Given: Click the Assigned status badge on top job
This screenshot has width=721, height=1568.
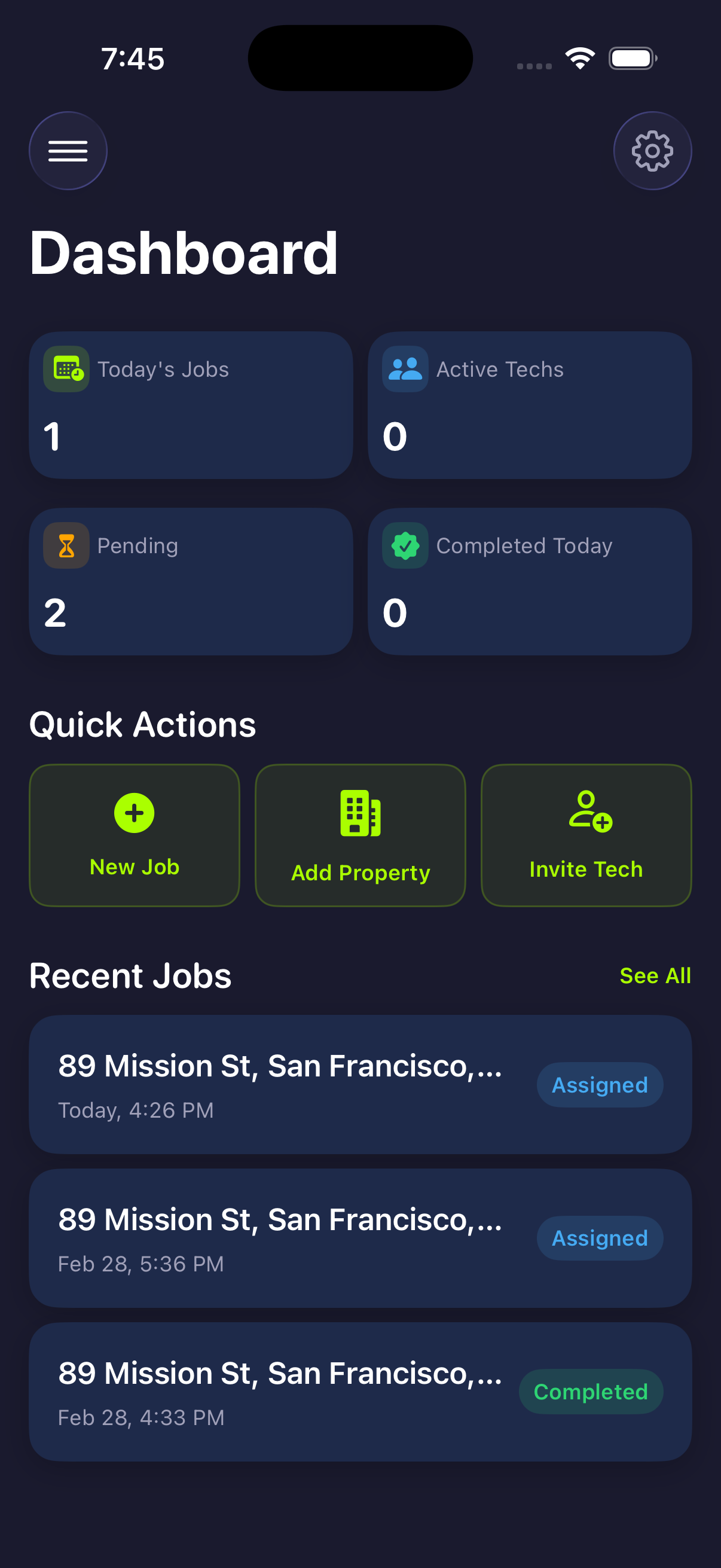Looking at the screenshot, I should (x=598, y=1085).
